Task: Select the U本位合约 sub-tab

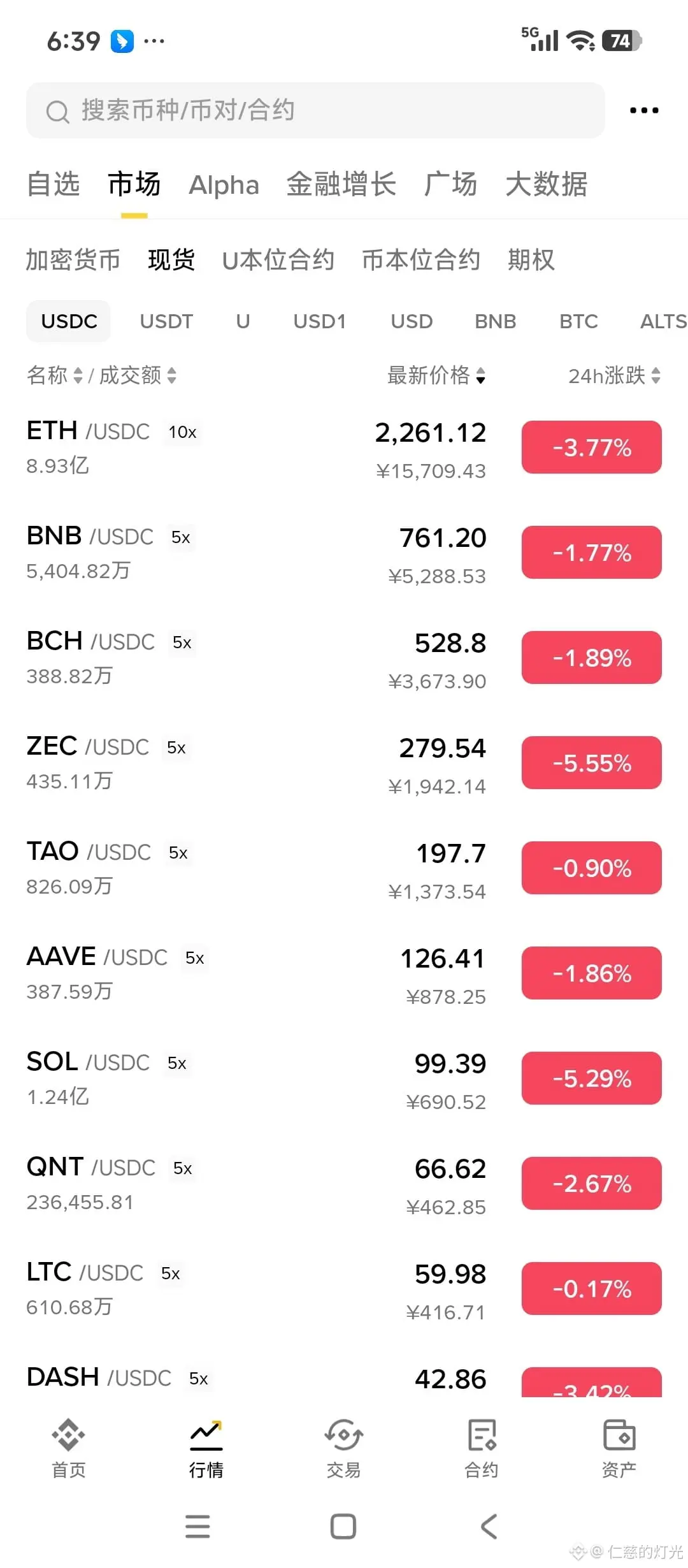Action: [x=278, y=260]
